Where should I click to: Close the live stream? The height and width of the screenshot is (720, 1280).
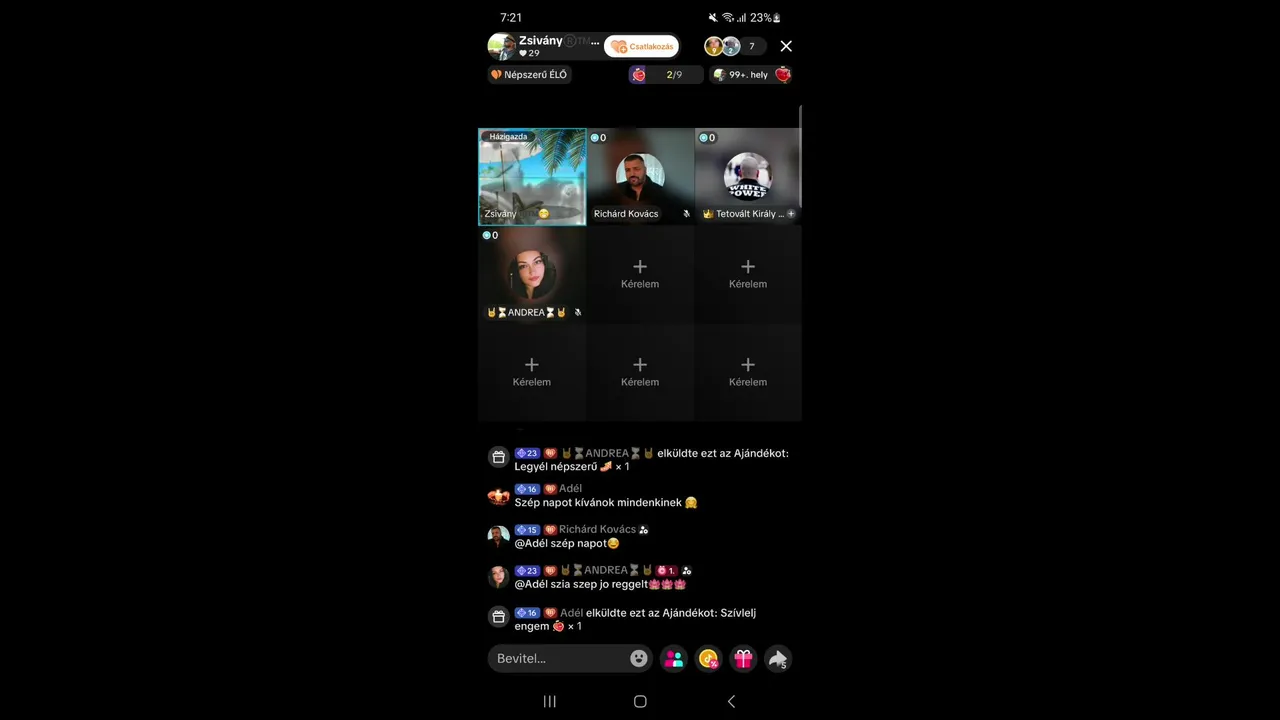(x=786, y=46)
